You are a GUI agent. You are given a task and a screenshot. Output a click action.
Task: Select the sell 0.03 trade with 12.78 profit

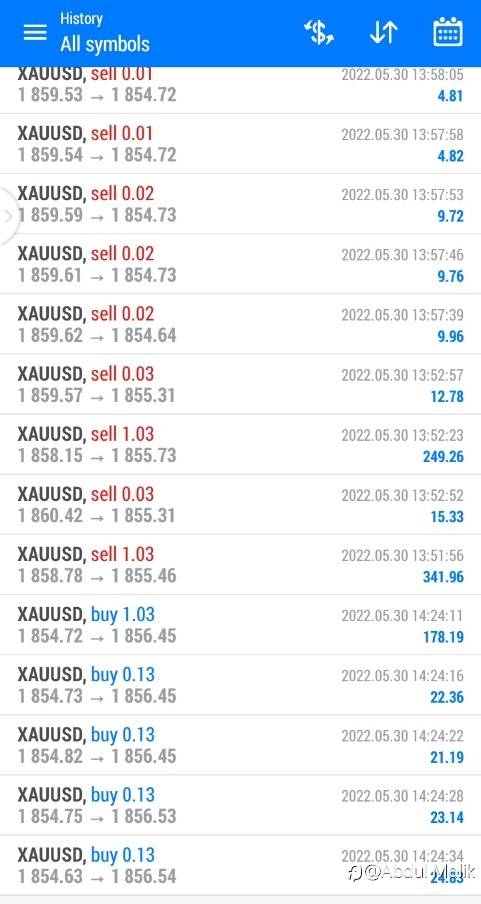240,385
